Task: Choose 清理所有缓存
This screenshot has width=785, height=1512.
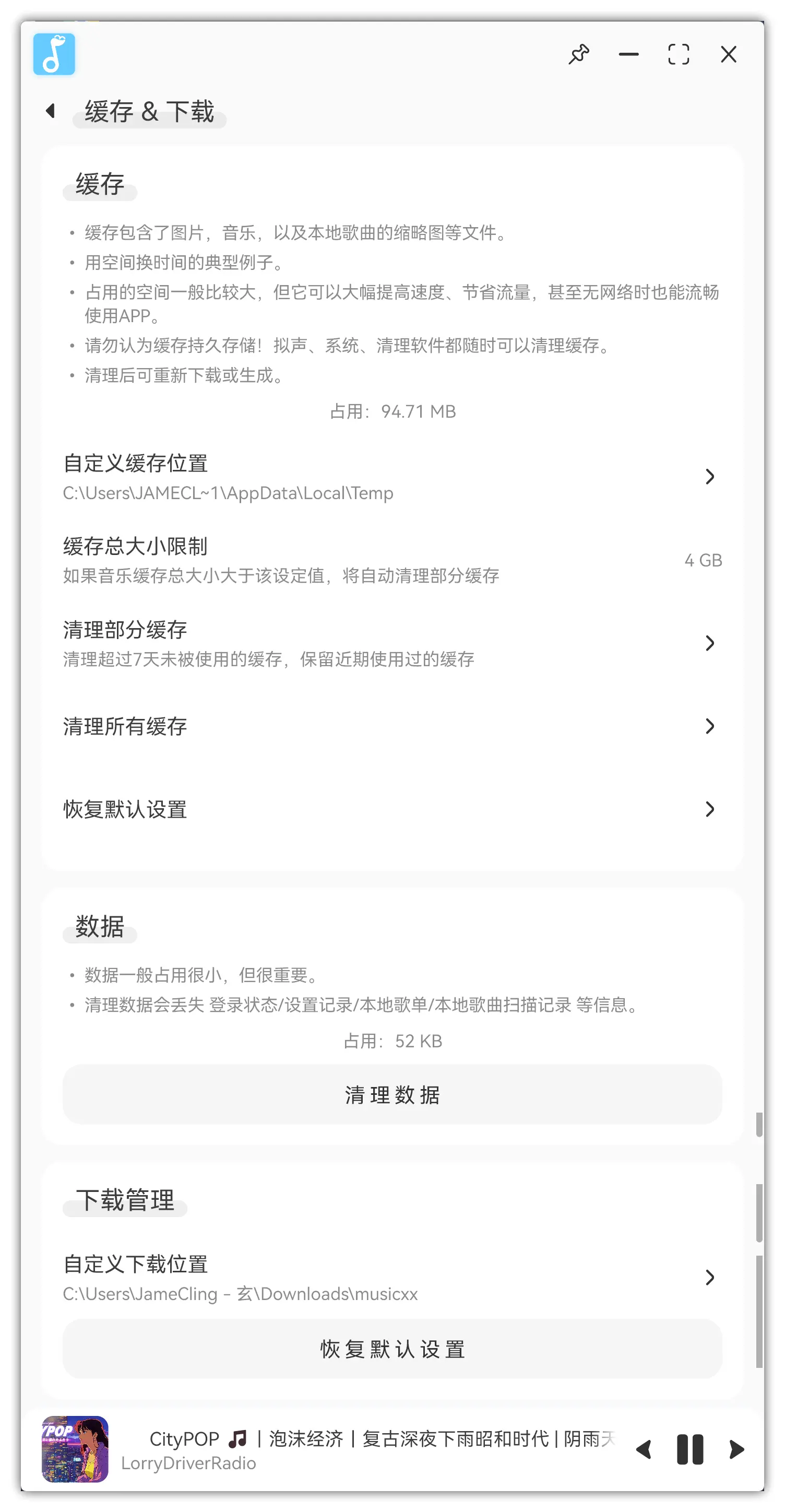Action: click(392, 727)
